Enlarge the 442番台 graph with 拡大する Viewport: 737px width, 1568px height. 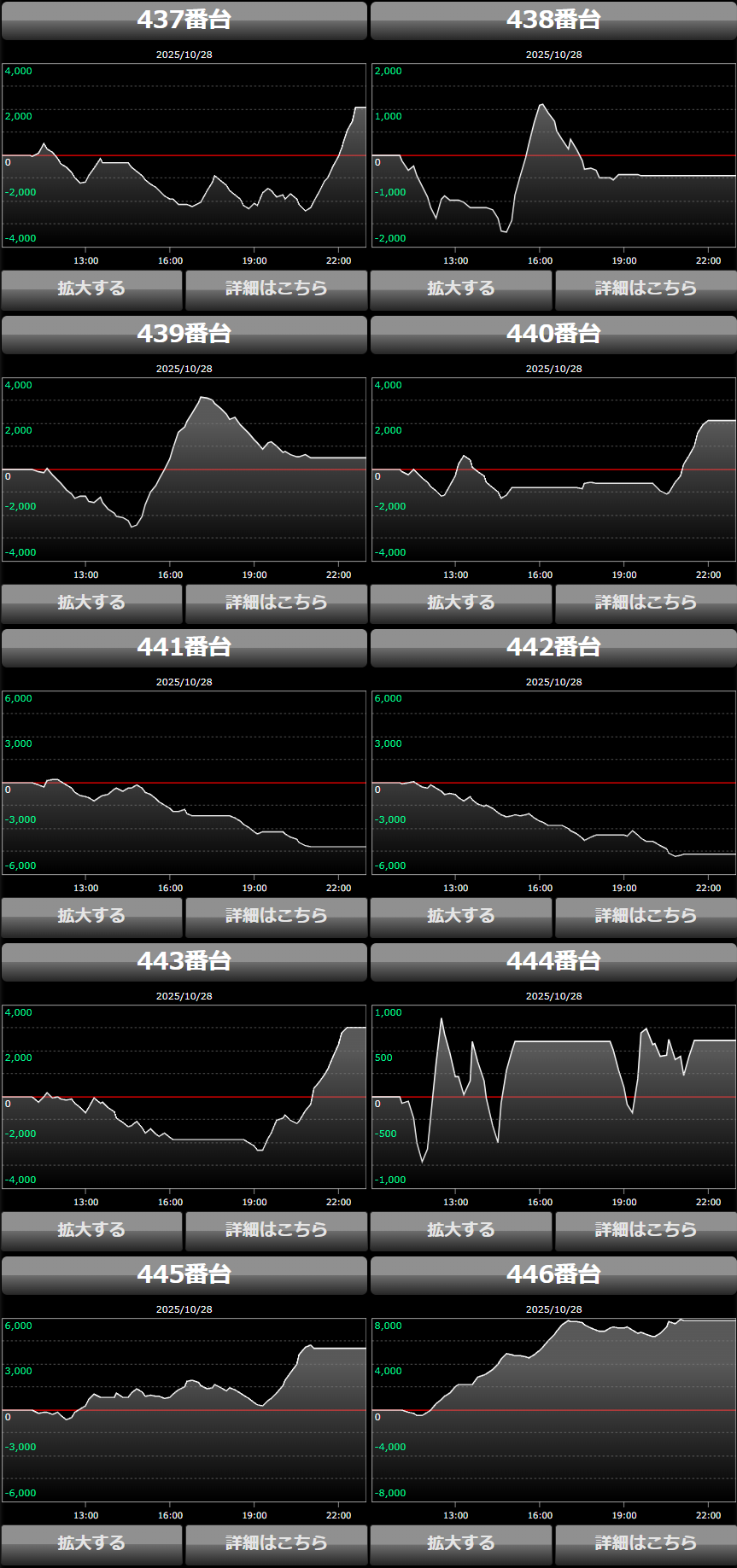point(461,917)
